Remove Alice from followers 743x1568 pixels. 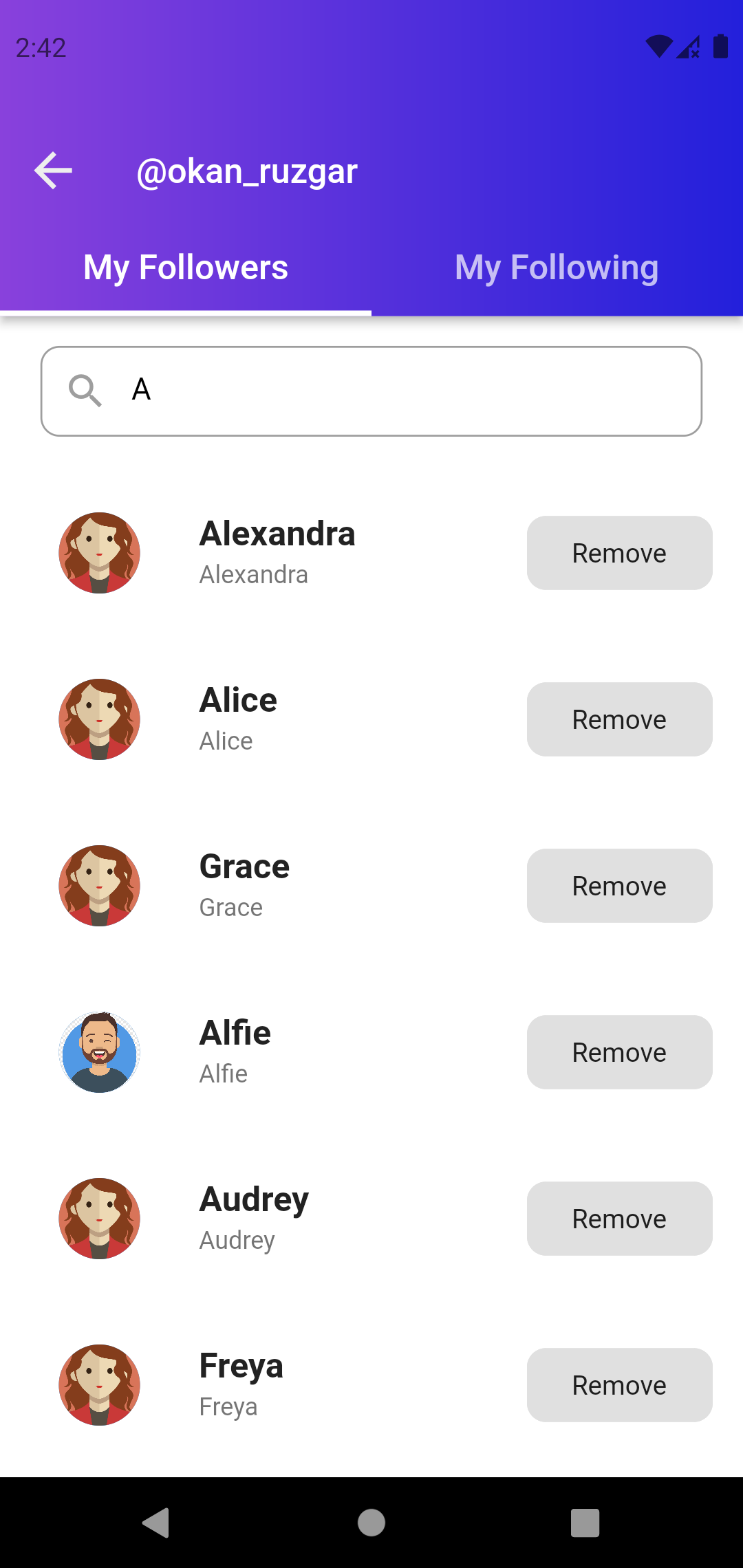coord(618,719)
